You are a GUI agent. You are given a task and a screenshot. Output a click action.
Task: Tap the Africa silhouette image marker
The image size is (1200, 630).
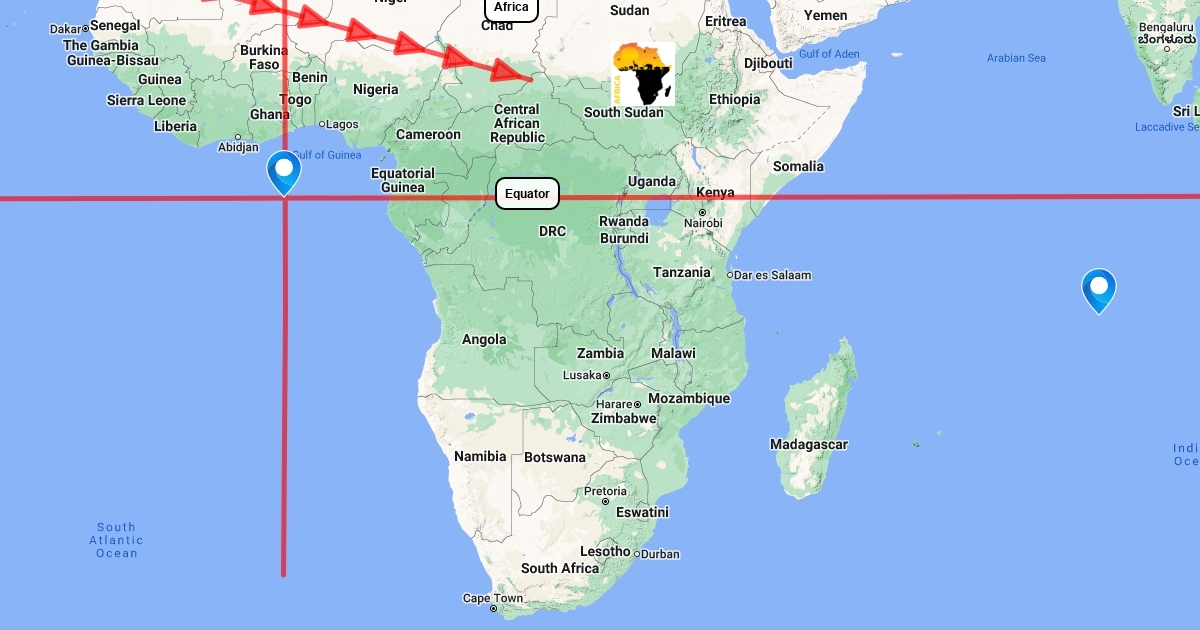[x=644, y=74]
